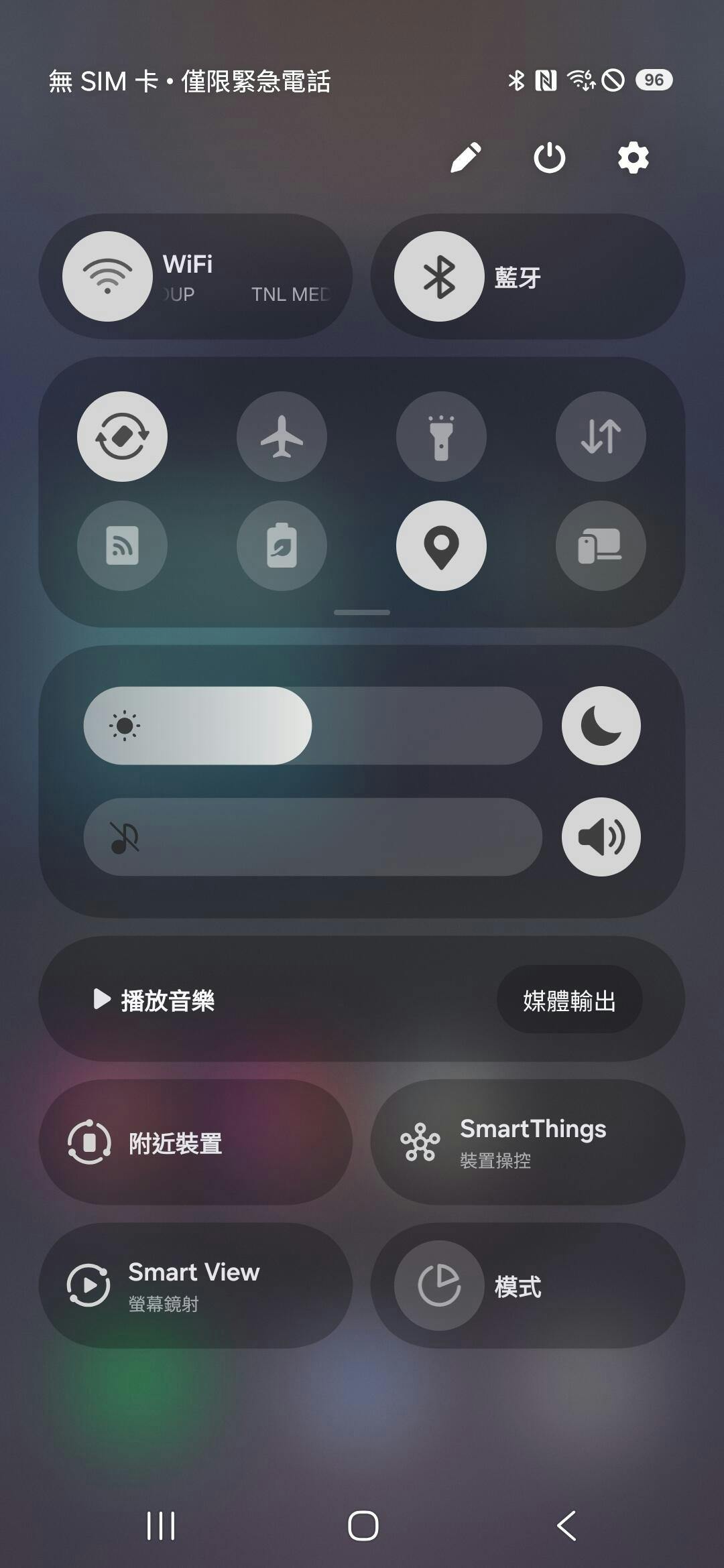Viewport: 724px width, 1568px height.
Task: Start 播放音樂 music playback
Action: [154, 1000]
